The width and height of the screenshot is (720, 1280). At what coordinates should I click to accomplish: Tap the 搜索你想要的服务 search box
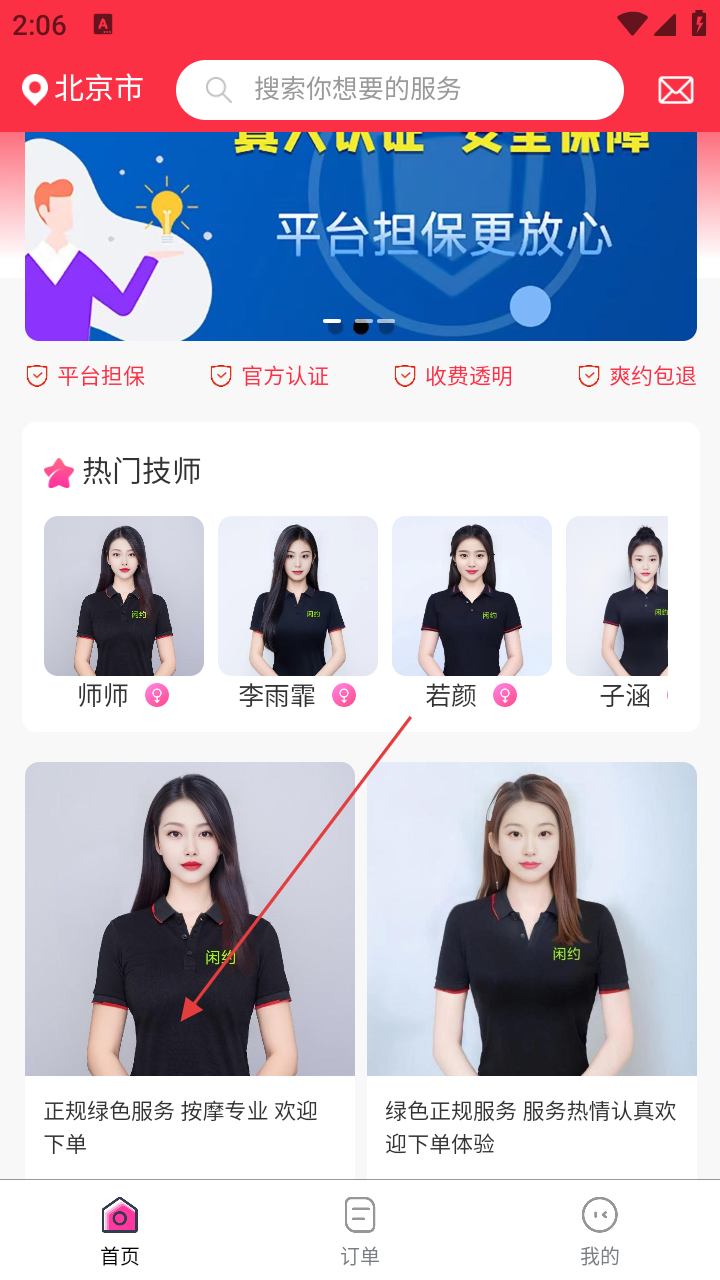(400, 90)
